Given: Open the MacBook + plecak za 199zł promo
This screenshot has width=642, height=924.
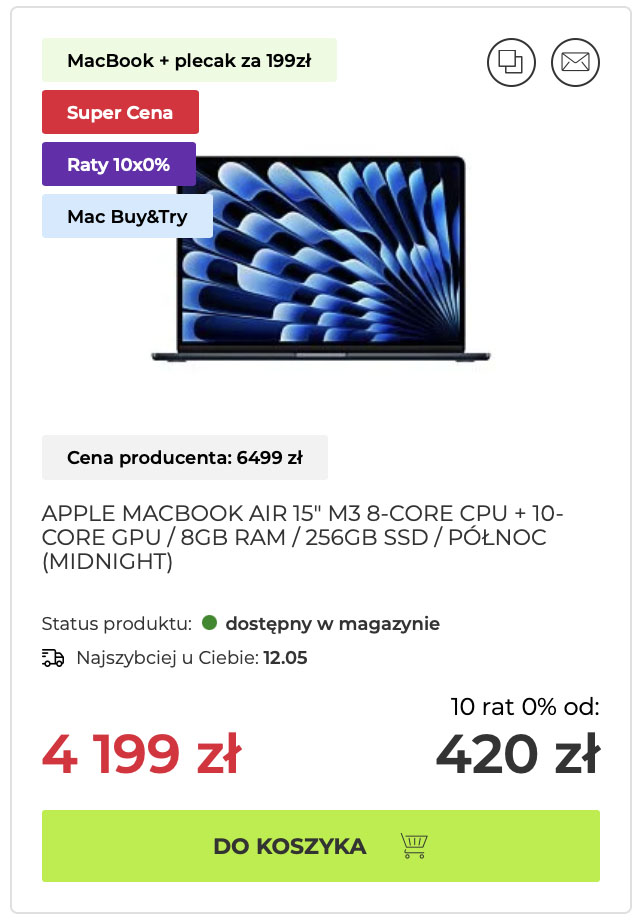Looking at the screenshot, I should [189, 60].
